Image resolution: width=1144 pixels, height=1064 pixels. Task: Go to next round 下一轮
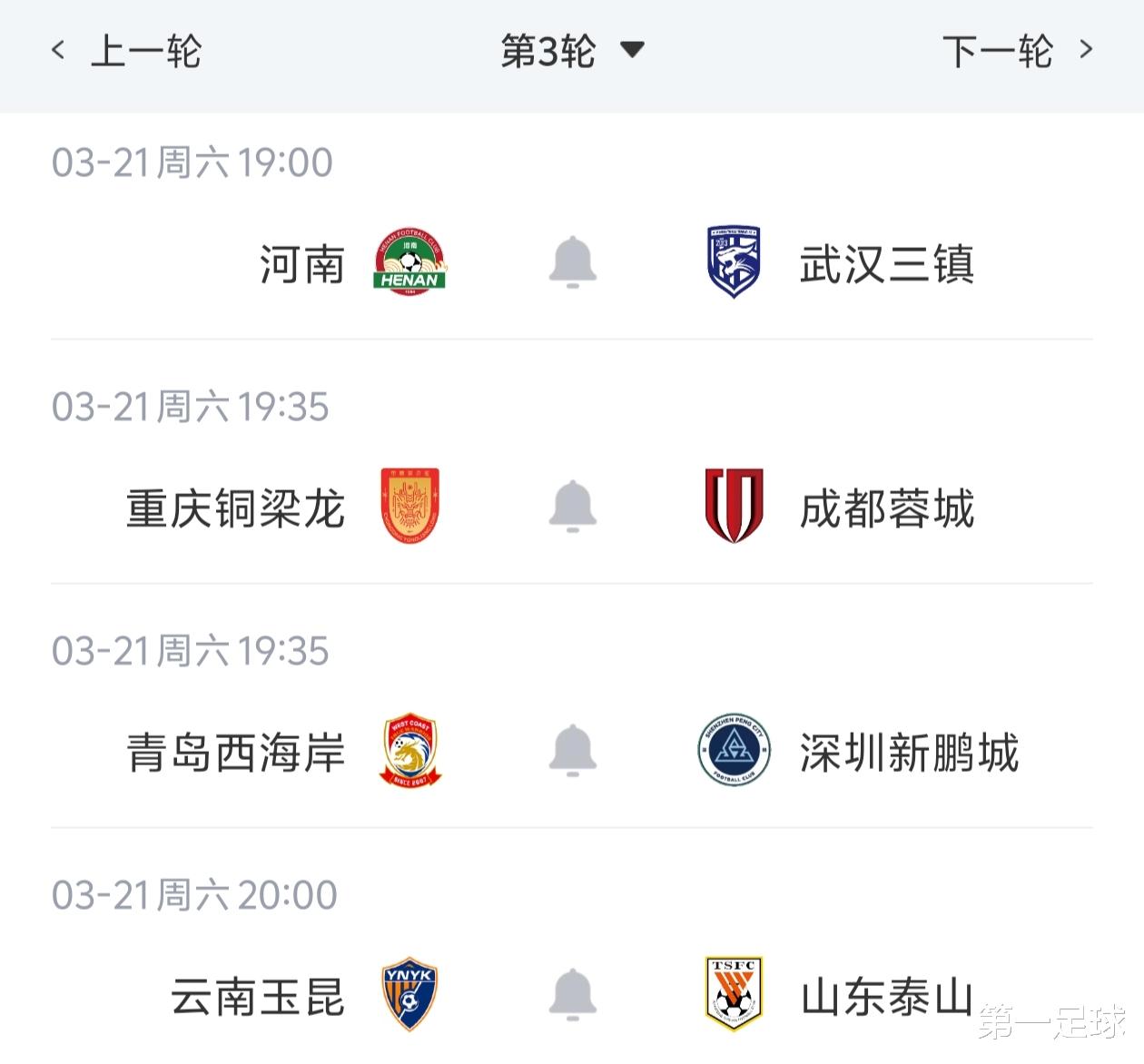[x=1017, y=51]
